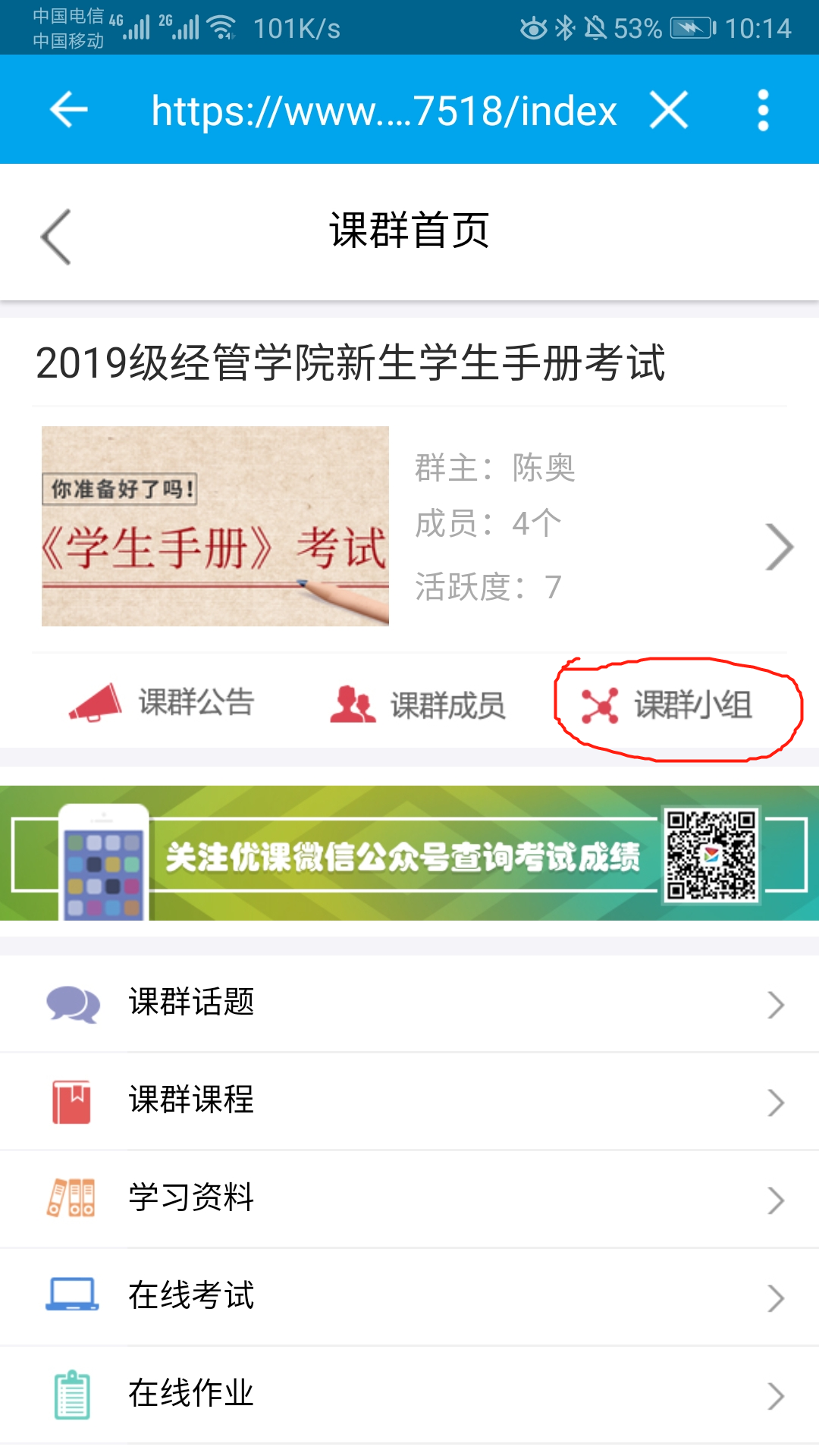Open the browser overflow menu

tap(763, 110)
